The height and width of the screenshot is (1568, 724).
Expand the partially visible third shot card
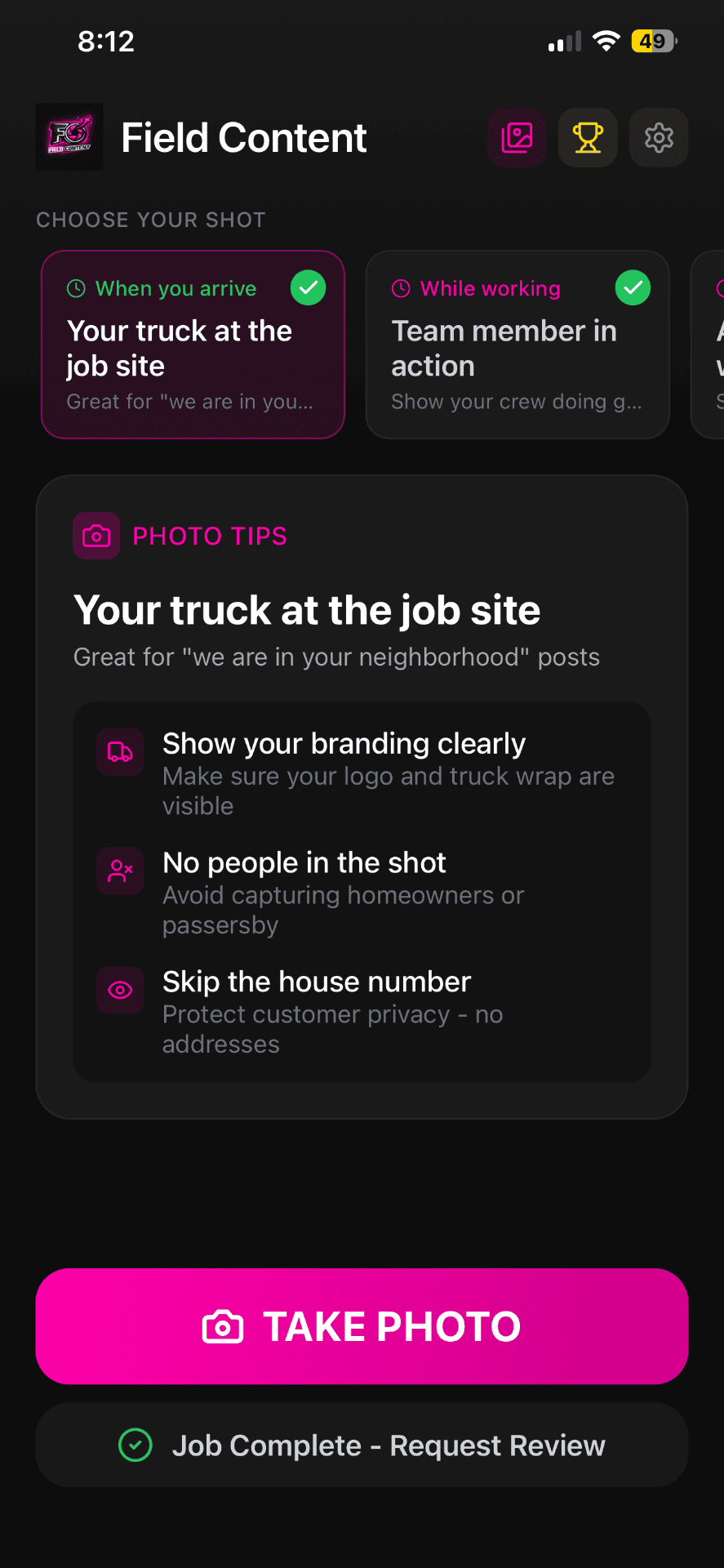pyautogui.click(x=710, y=345)
